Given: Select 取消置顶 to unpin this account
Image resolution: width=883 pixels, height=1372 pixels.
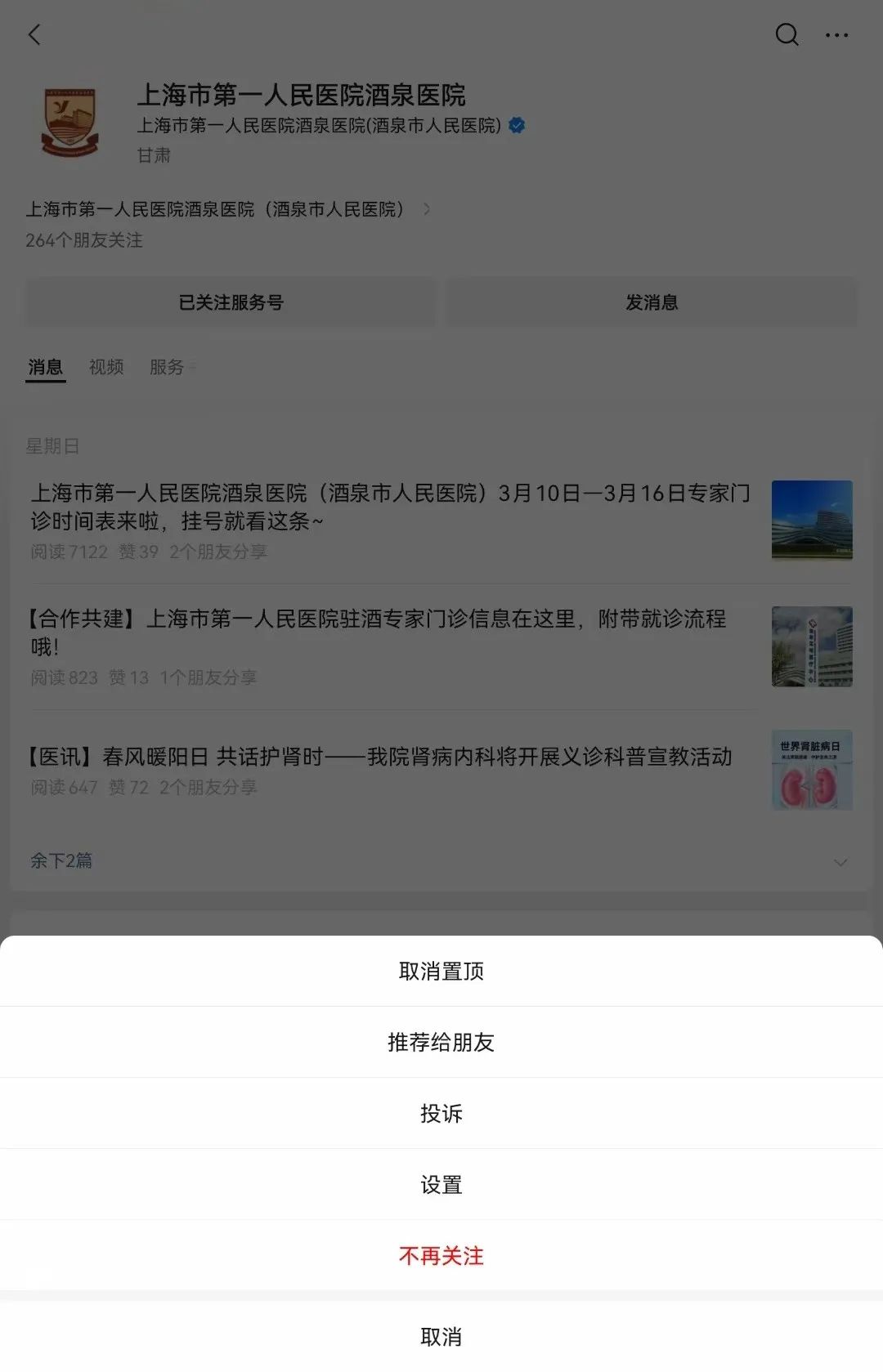Looking at the screenshot, I should [x=441, y=971].
